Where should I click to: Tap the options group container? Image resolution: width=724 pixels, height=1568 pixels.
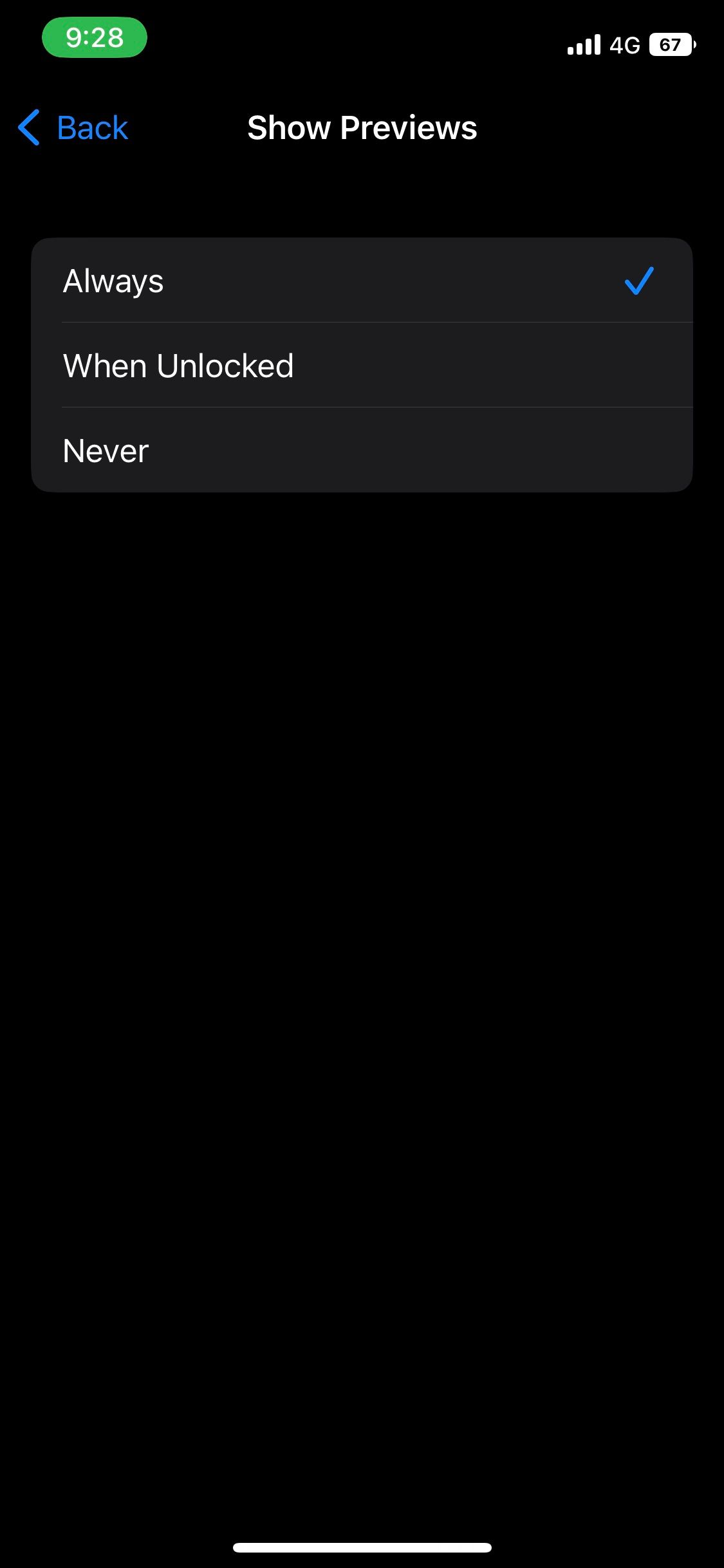click(x=362, y=365)
